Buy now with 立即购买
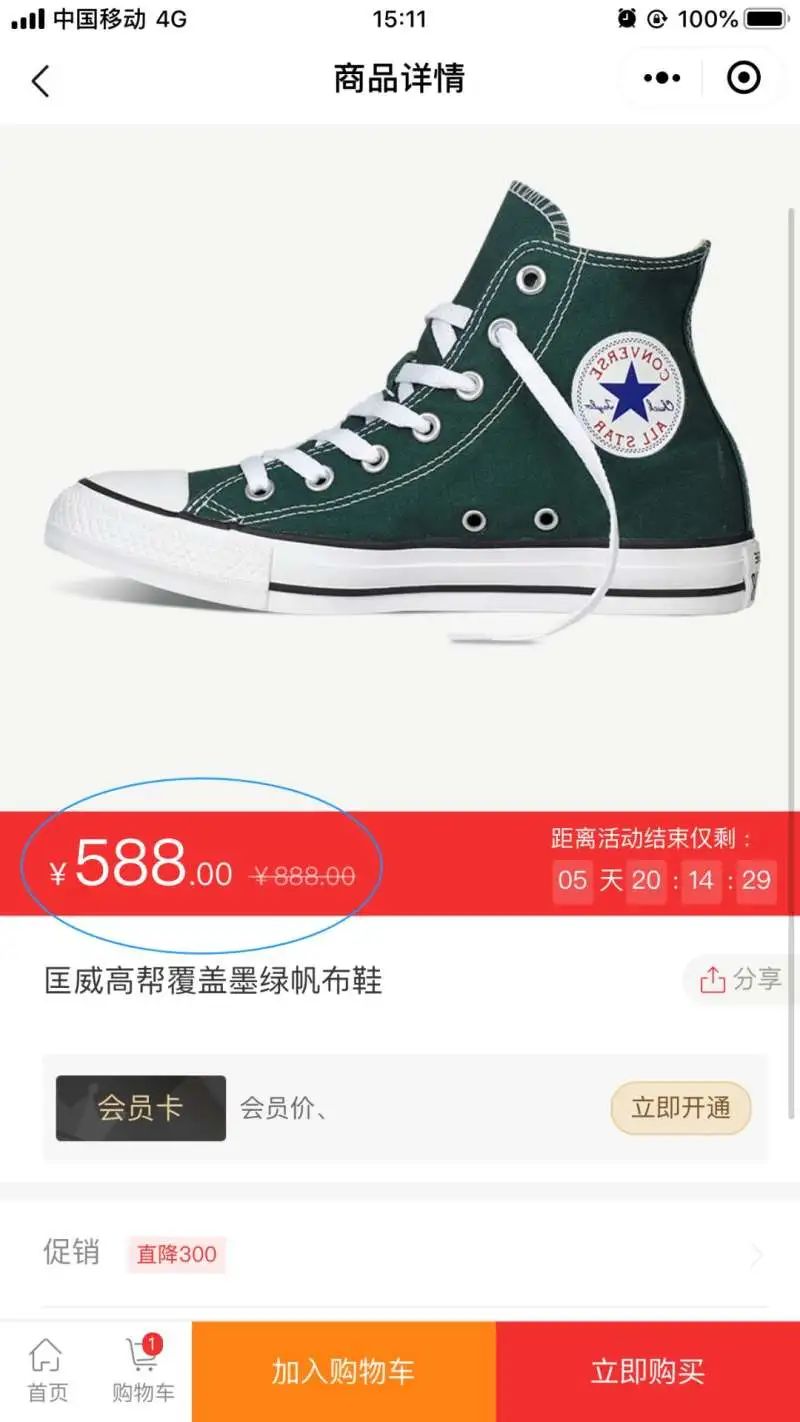Viewport: 800px width, 1422px height. 648,1371
